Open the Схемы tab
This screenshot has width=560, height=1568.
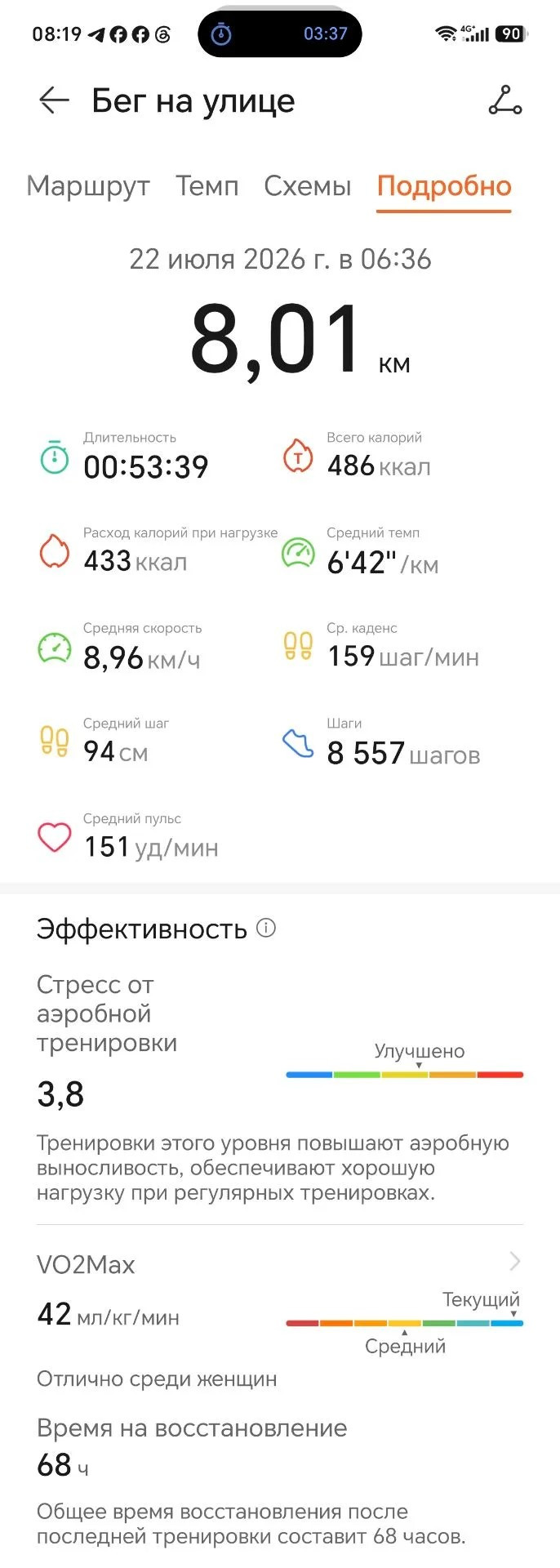click(x=308, y=186)
